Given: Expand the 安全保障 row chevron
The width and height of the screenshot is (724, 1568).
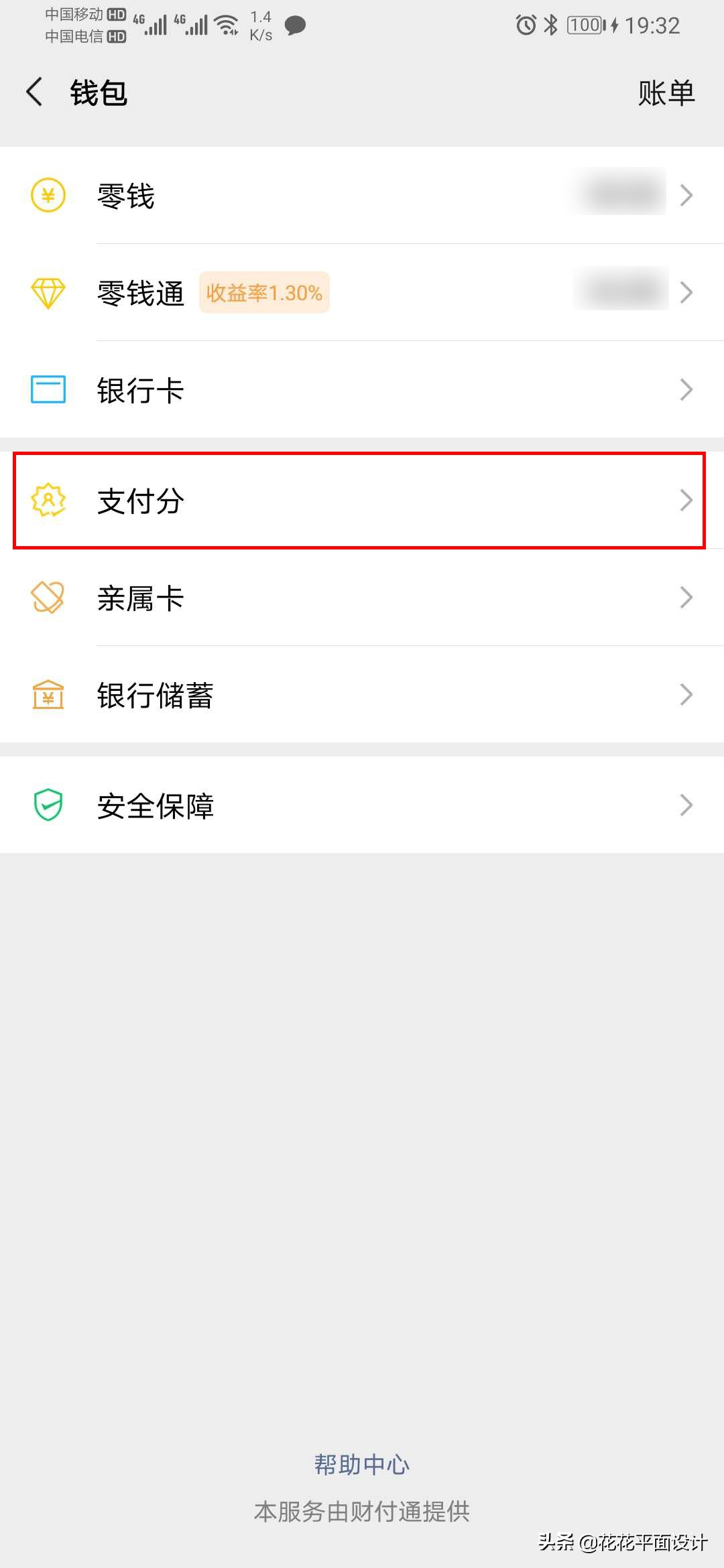Looking at the screenshot, I should pos(686,804).
